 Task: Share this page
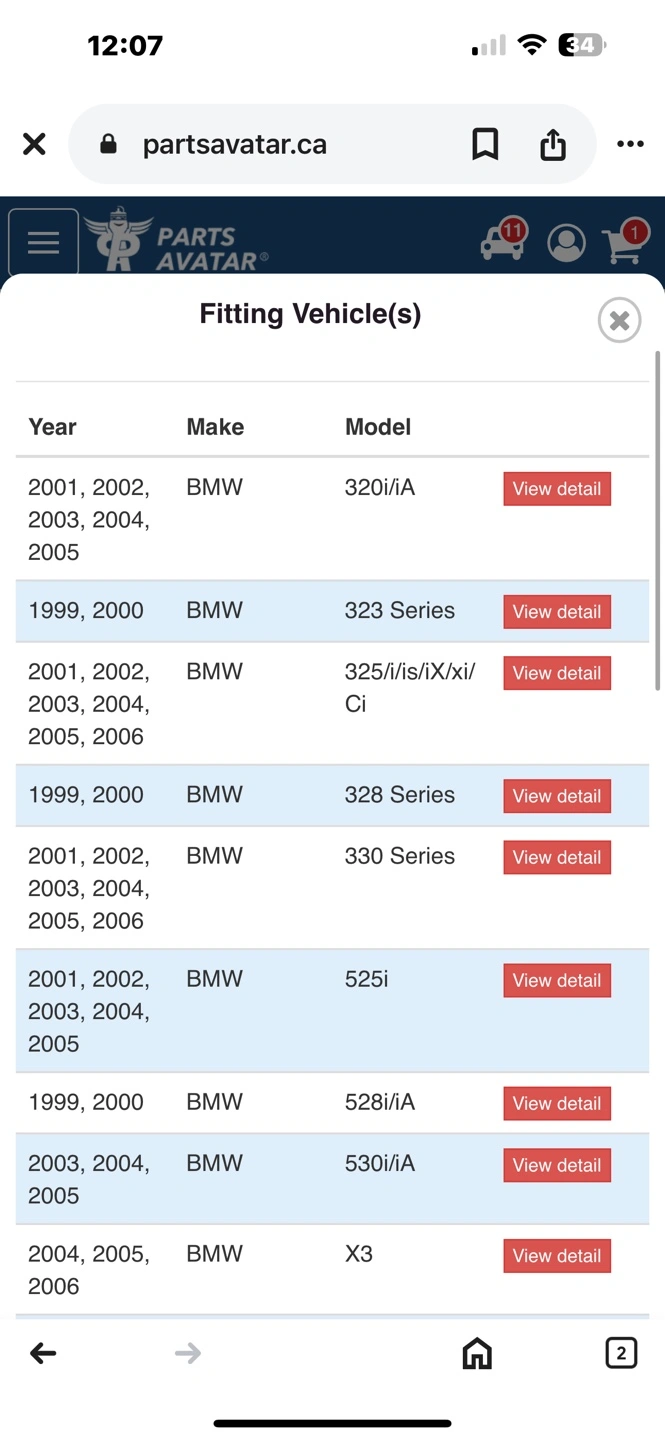pyautogui.click(x=553, y=144)
